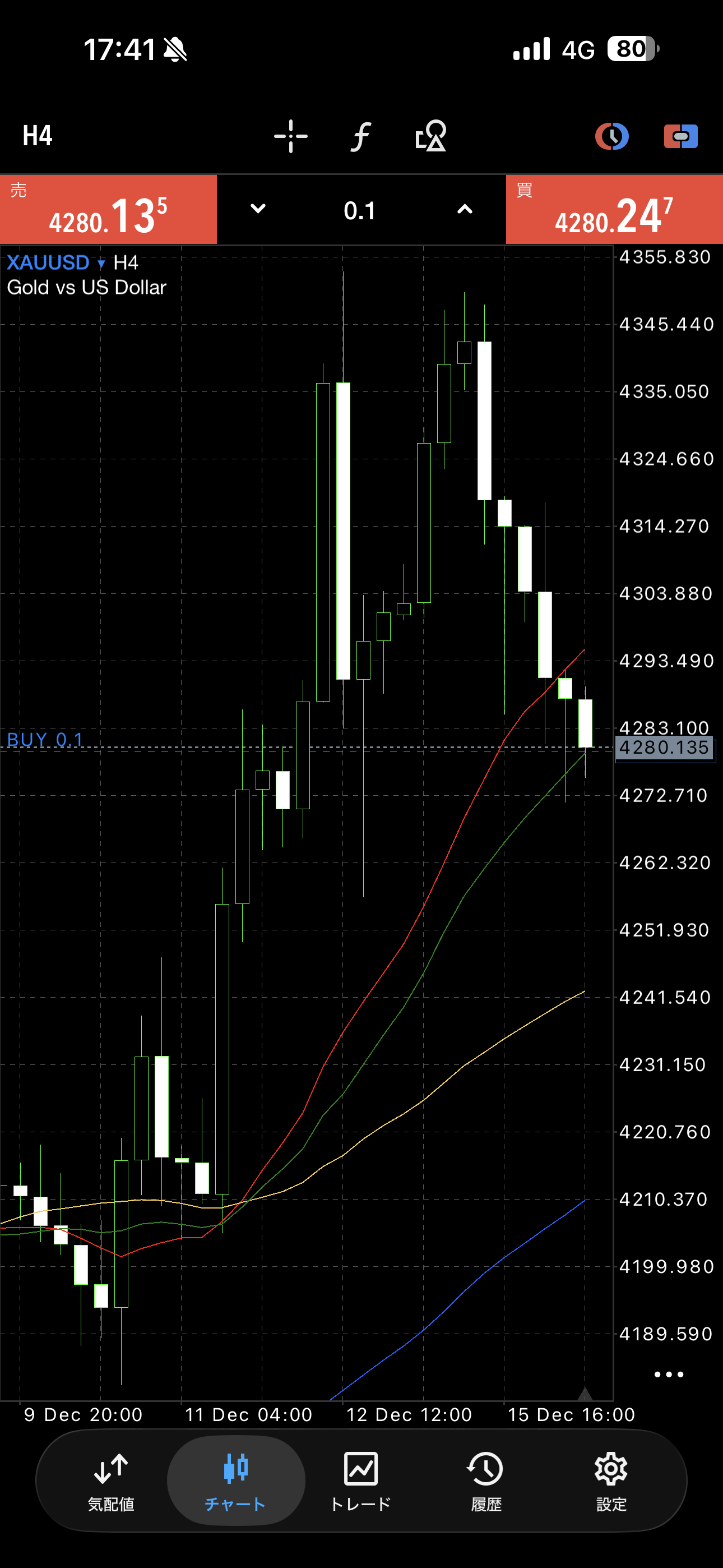Buy at 4280.247

point(614,210)
